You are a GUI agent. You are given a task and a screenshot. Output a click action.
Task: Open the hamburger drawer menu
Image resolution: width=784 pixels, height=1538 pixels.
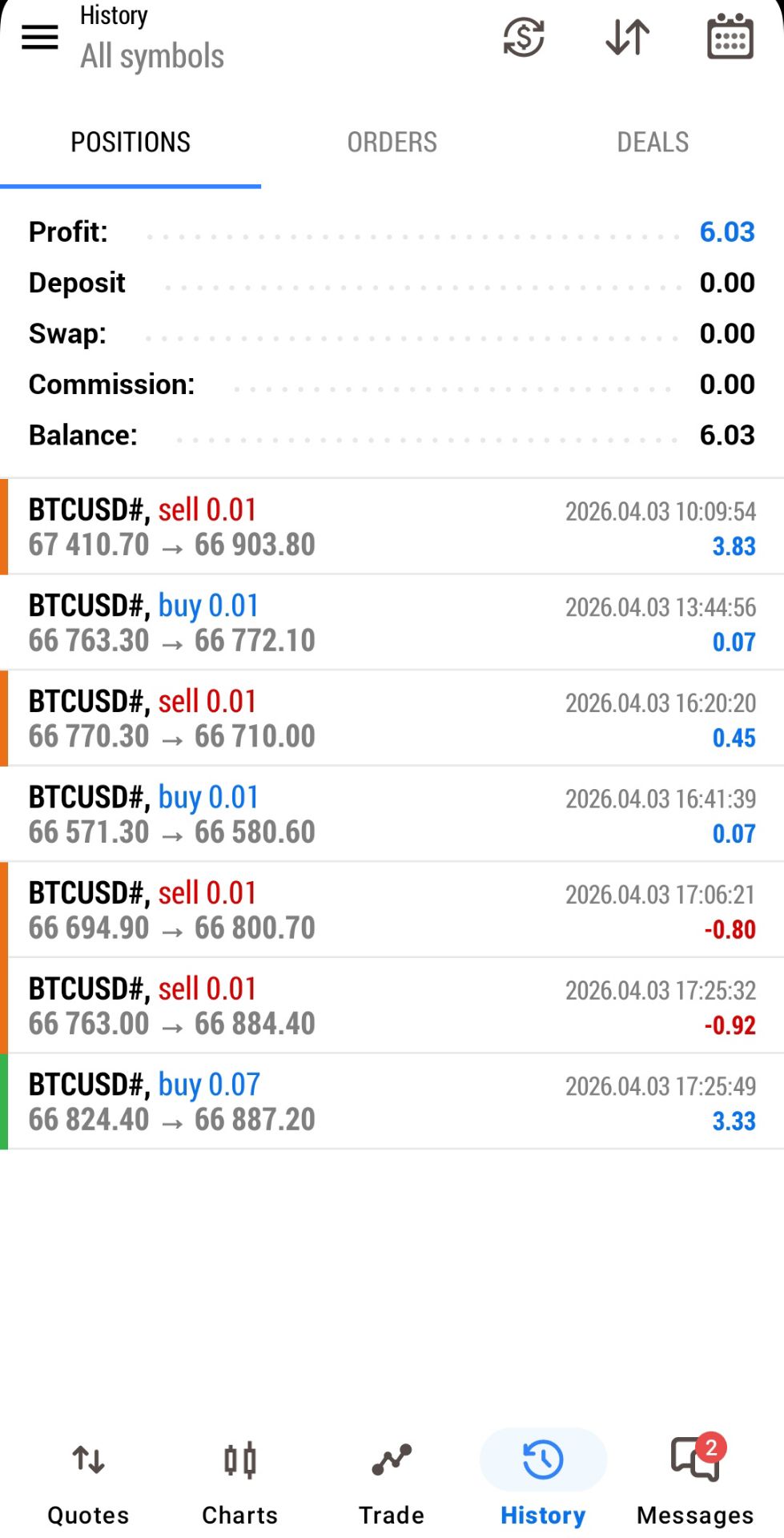[x=40, y=37]
